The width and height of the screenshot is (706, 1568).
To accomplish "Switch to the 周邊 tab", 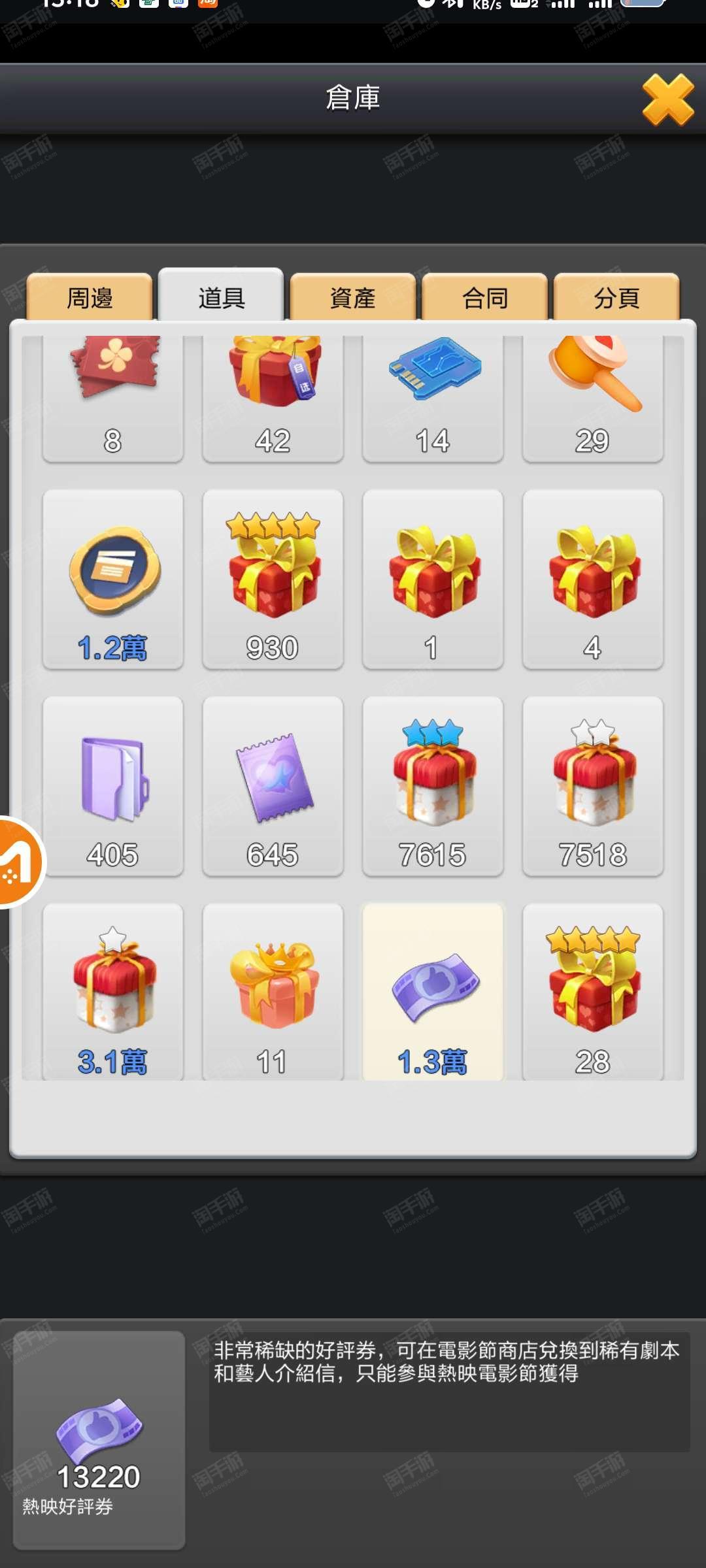I will (90, 297).
